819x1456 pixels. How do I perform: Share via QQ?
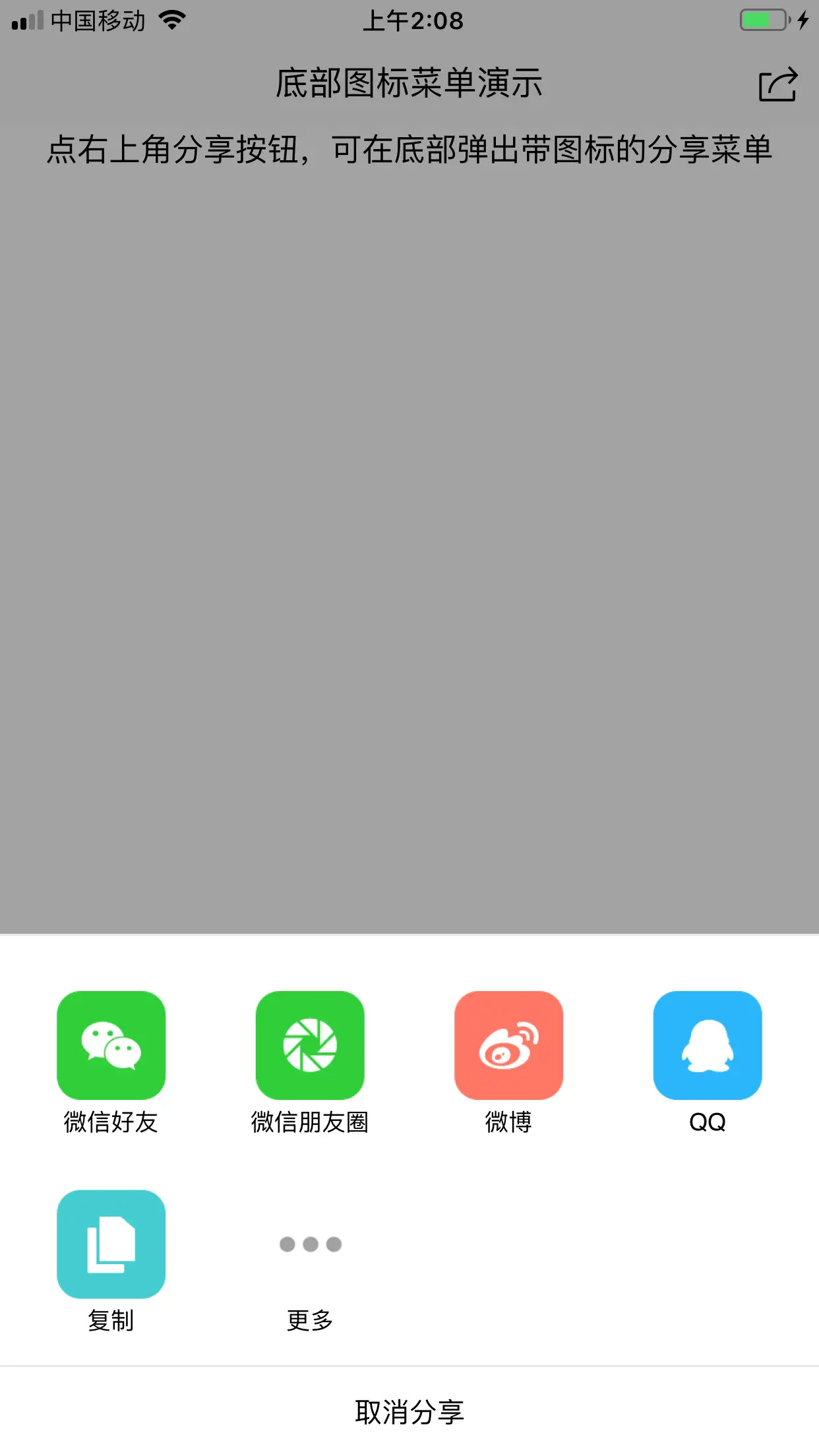point(708,1046)
